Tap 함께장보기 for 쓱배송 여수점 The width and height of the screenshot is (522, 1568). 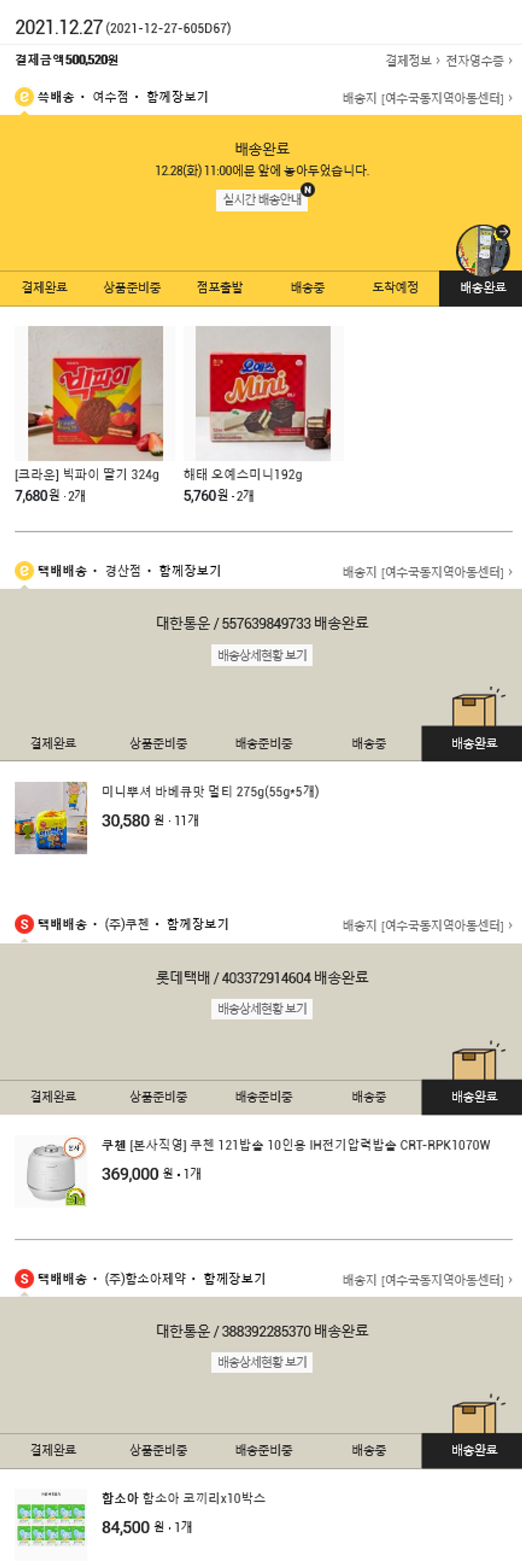(177, 97)
